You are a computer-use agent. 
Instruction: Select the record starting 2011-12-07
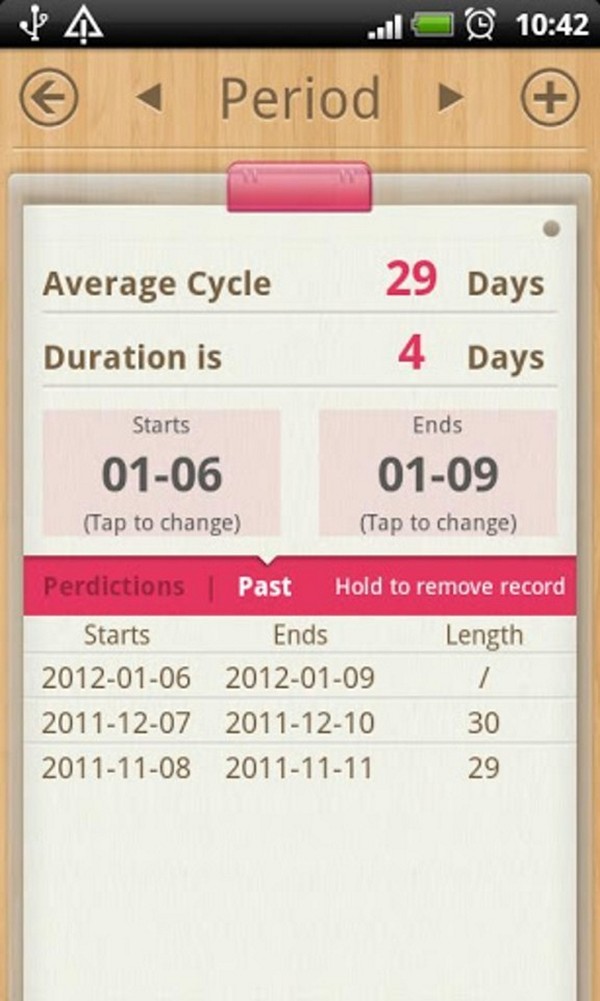pos(300,723)
